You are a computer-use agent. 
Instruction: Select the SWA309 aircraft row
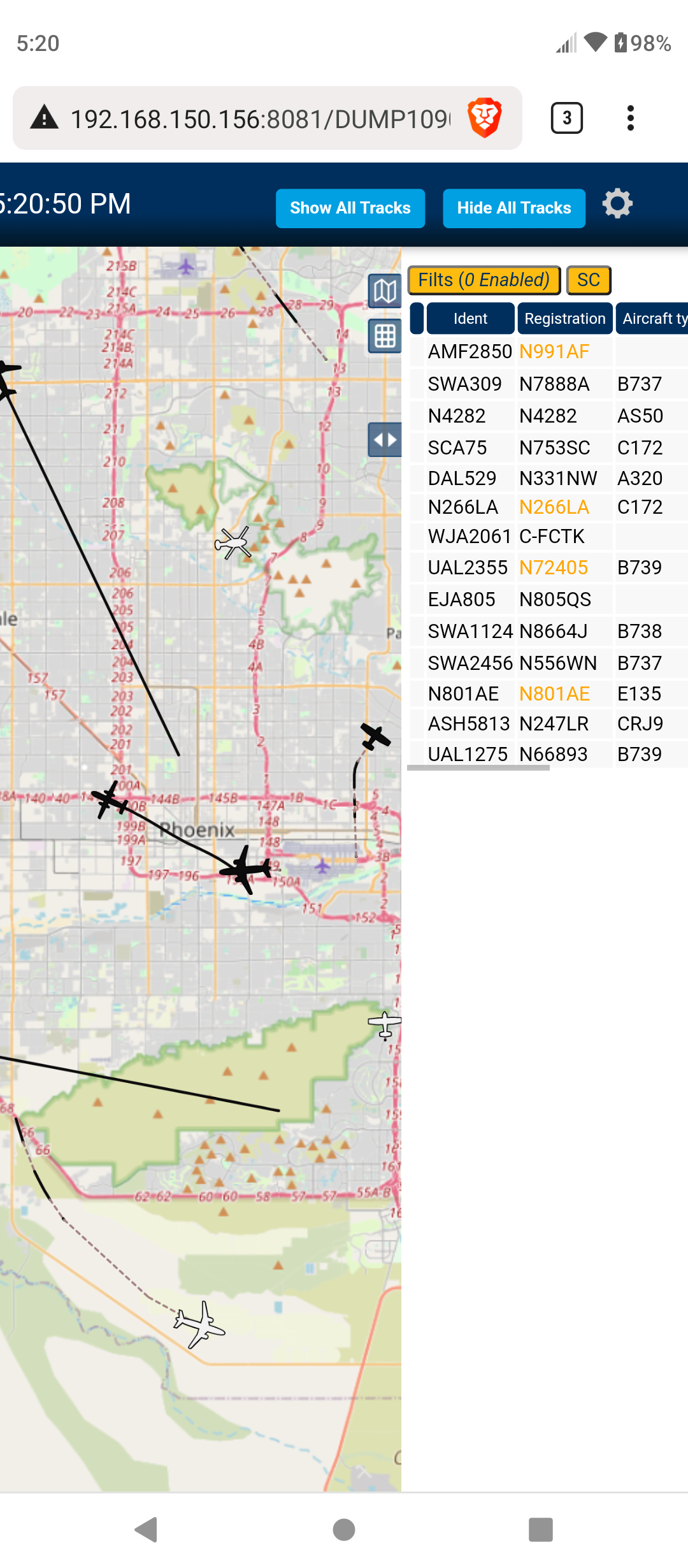tap(548, 384)
